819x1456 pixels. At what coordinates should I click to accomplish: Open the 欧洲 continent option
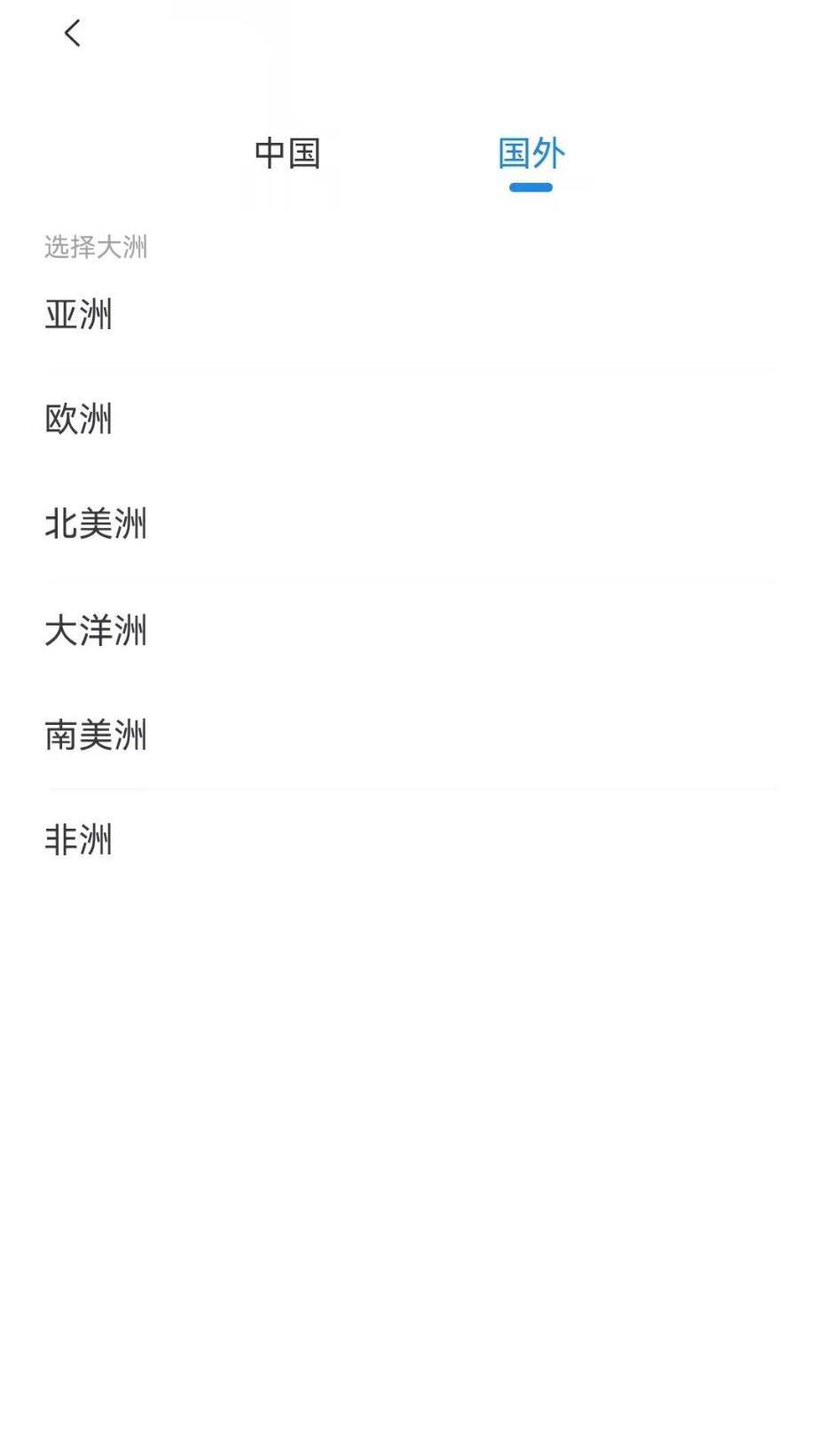click(410, 420)
